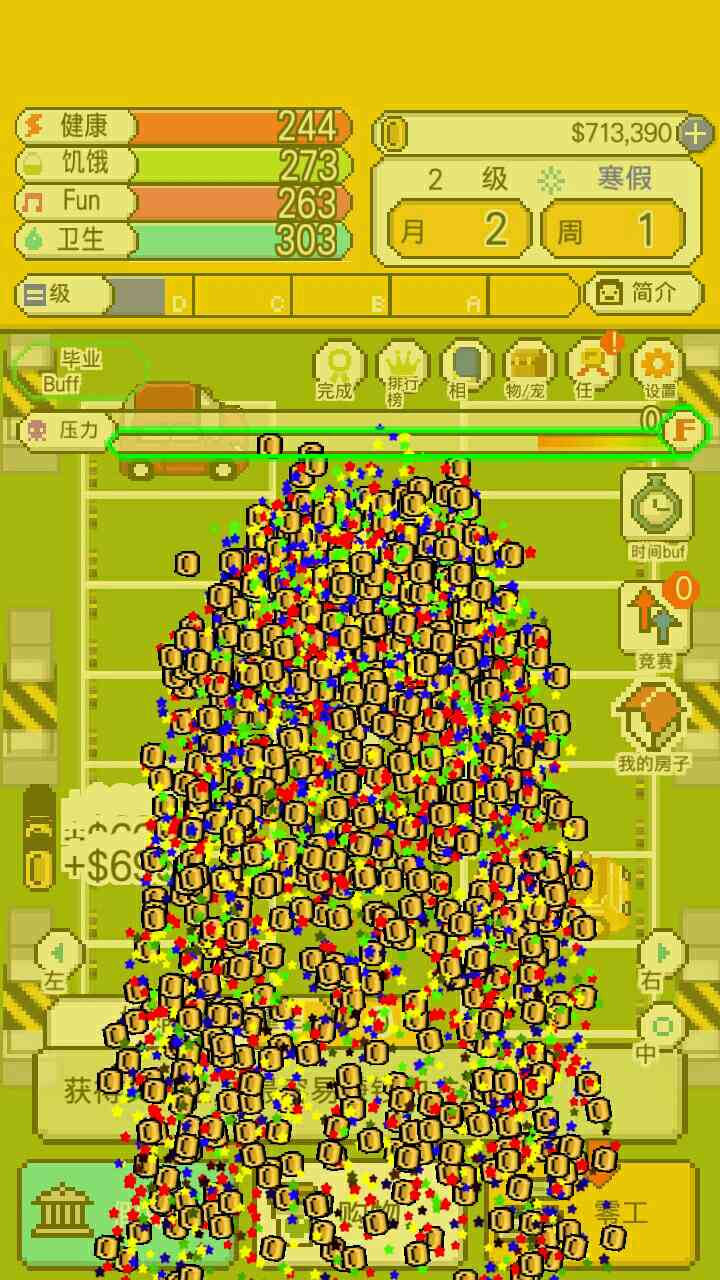Open the 完成 achievements icon
Image resolution: width=720 pixels, height=1280 pixels.
(x=336, y=369)
